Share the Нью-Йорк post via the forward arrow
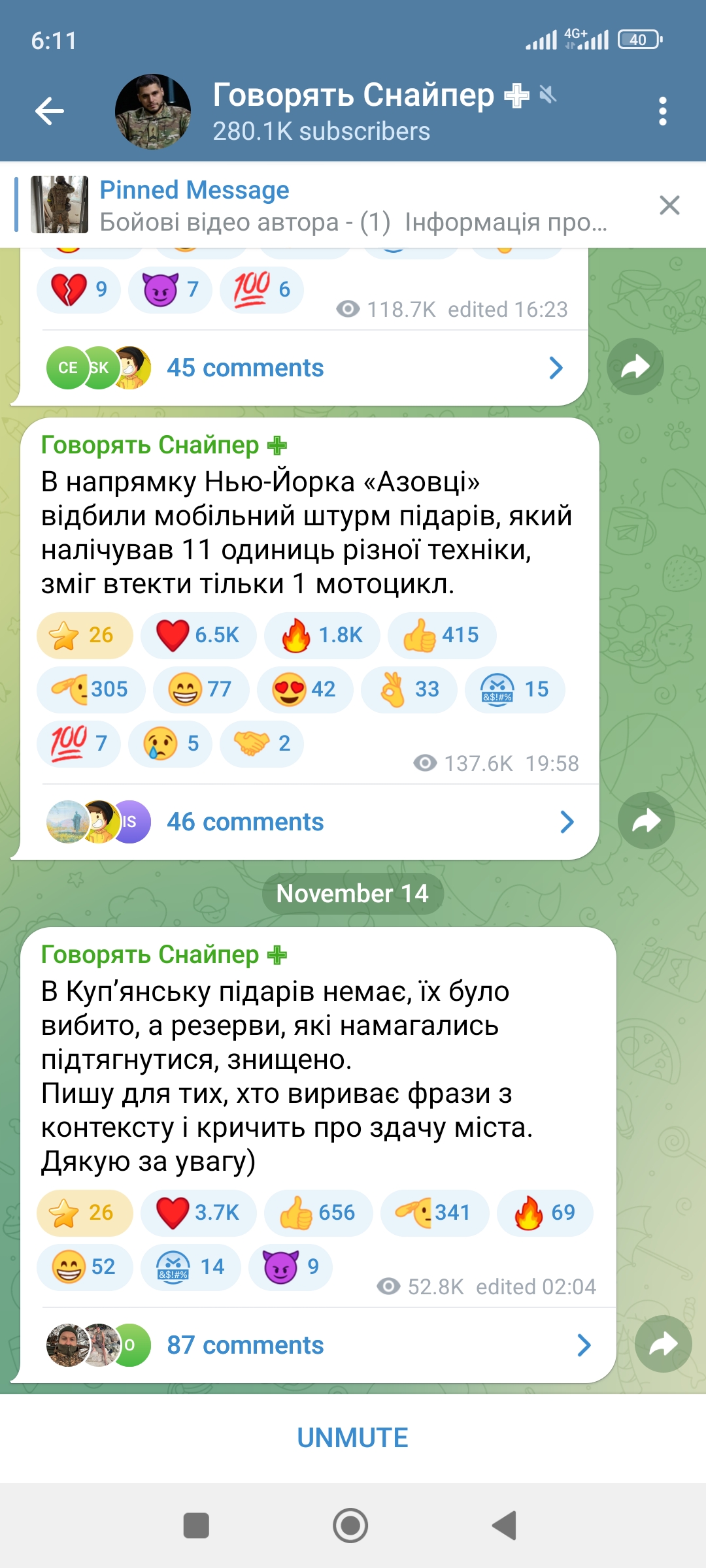Screen dimensions: 706x1568 click(646, 821)
